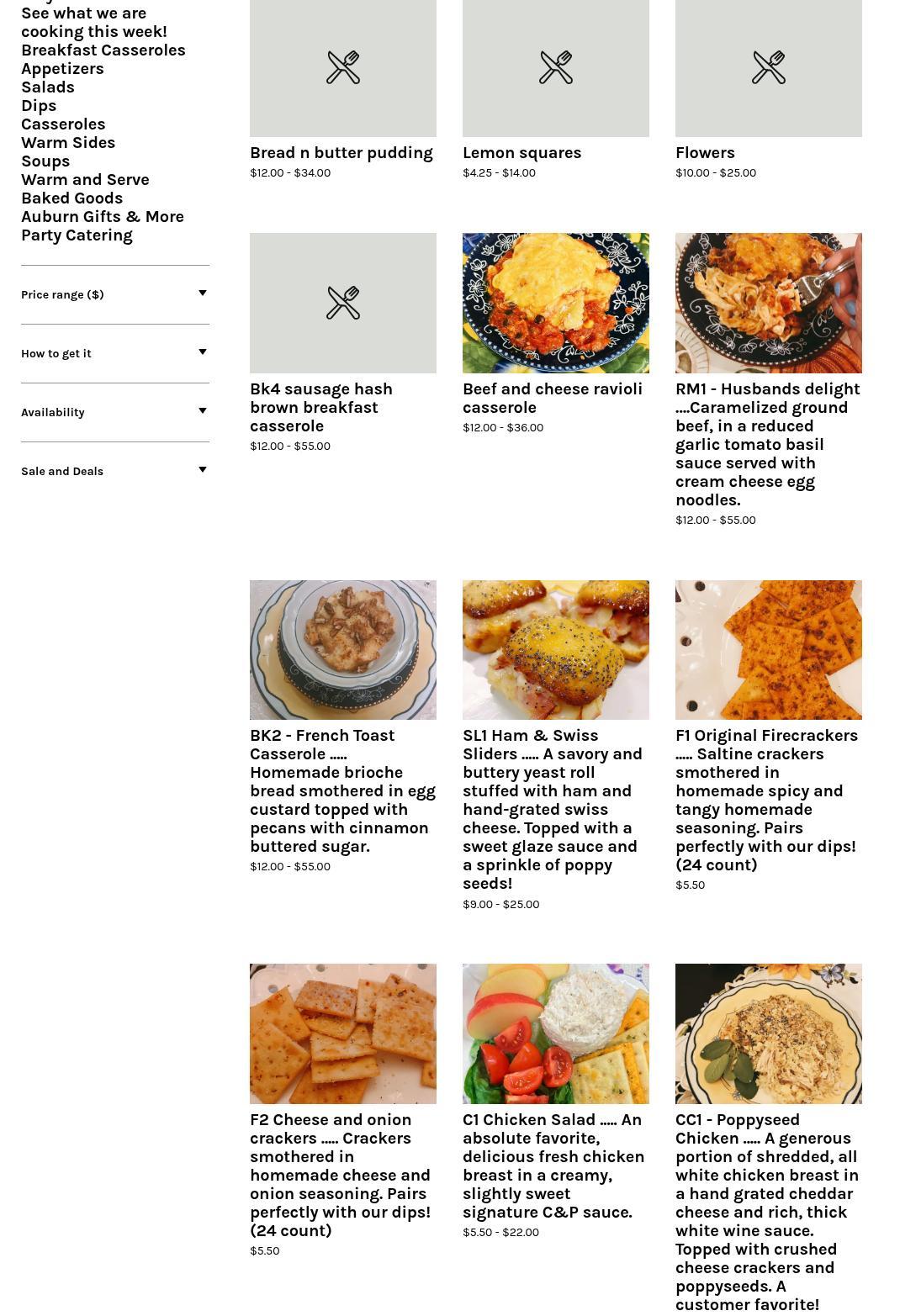Image resolution: width=900 pixels, height=1316 pixels.
Task: Open the Baked Goods category
Action: [71, 198]
